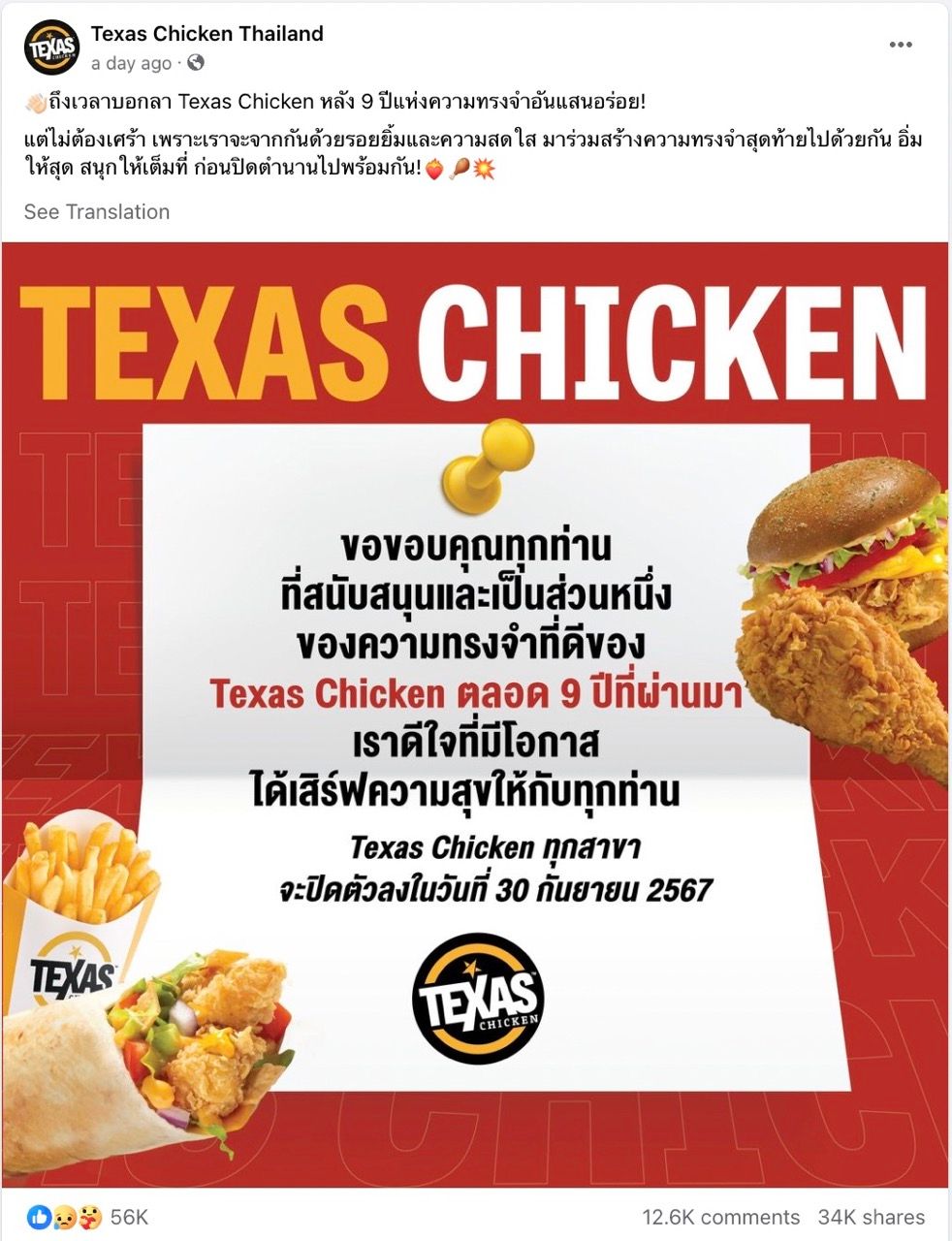The height and width of the screenshot is (1241, 952).
Task: Open the "a day ago" post timestamp
Action: 131,63
